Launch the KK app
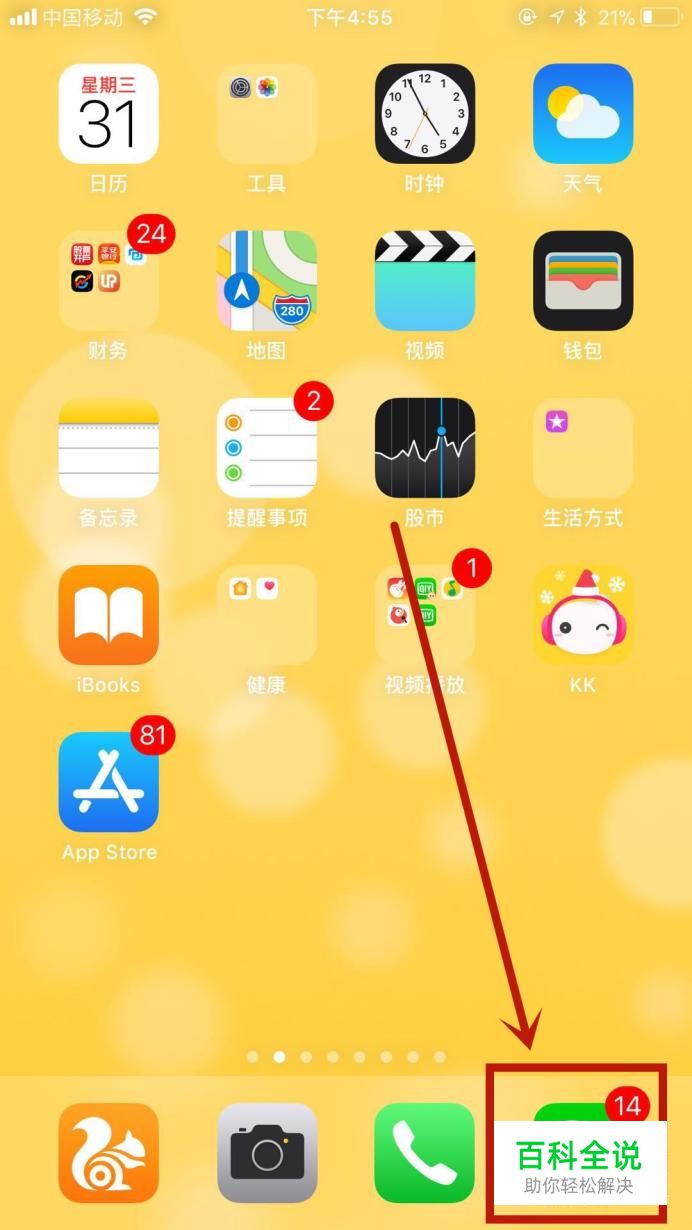This screenshot has height=1230, width=692. [x=583, y=615]
